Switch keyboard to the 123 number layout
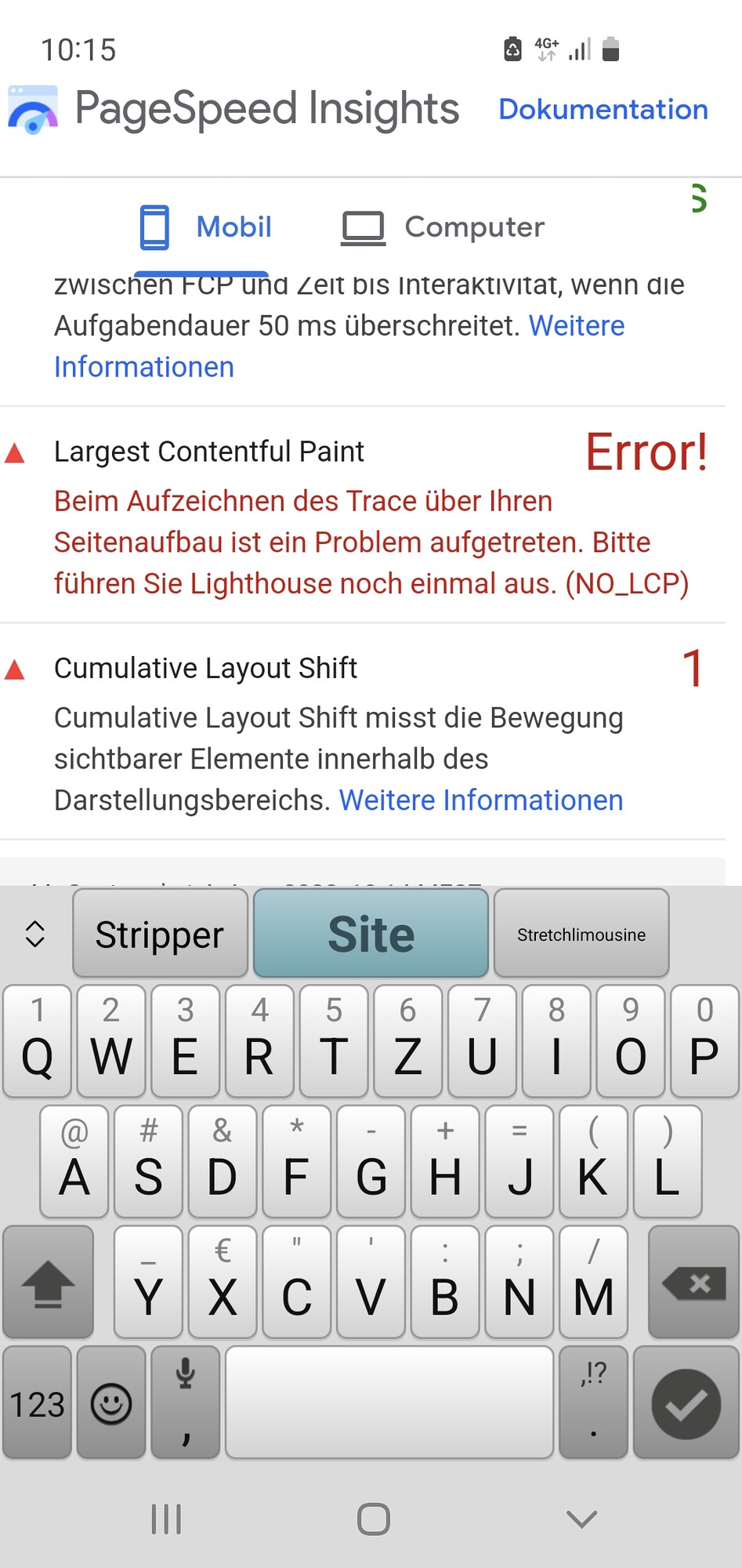The width and height of the screenshot is (742, 1568). click(37, 1403)
